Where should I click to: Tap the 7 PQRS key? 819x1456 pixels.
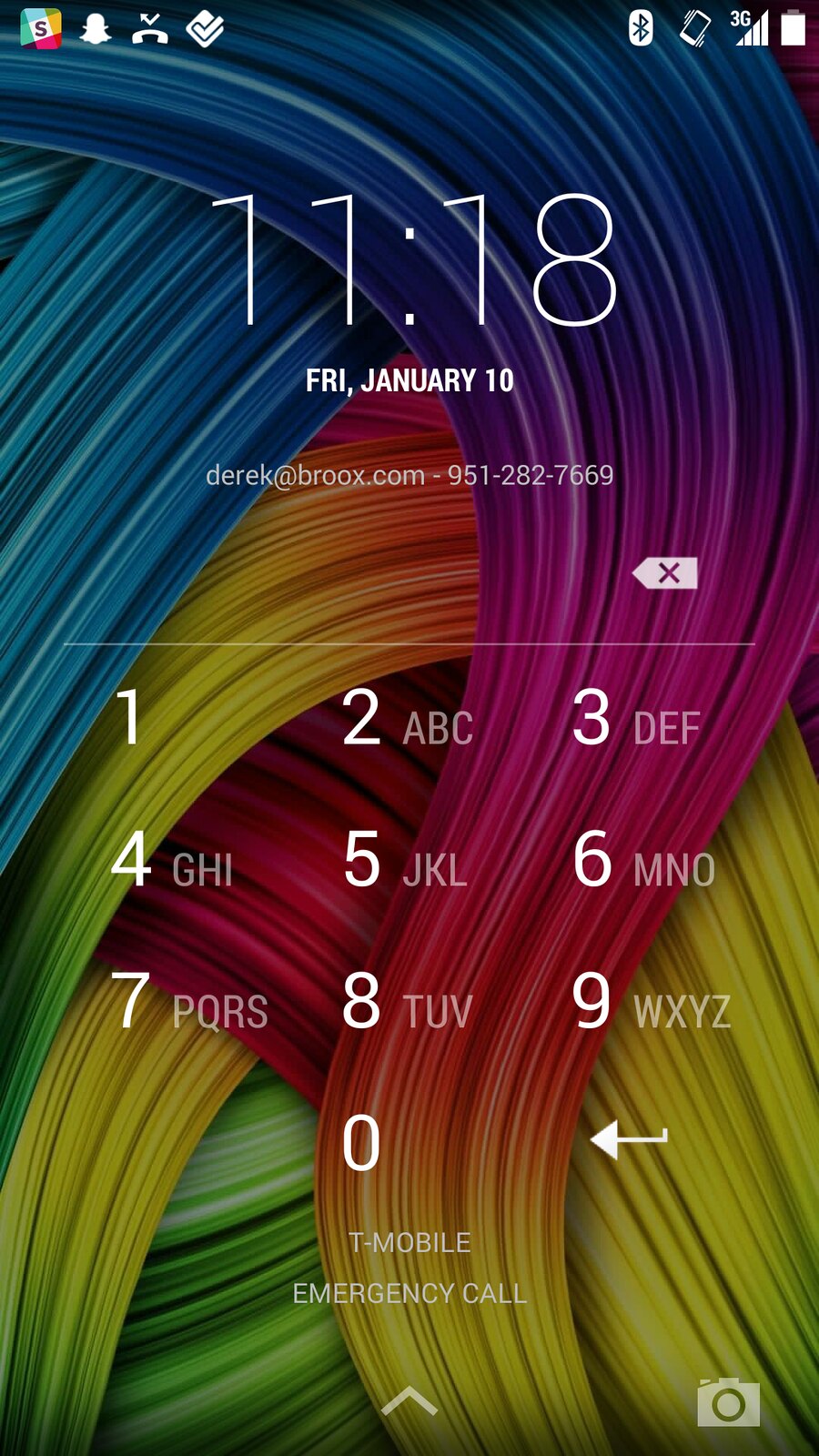click(188, 1003)
